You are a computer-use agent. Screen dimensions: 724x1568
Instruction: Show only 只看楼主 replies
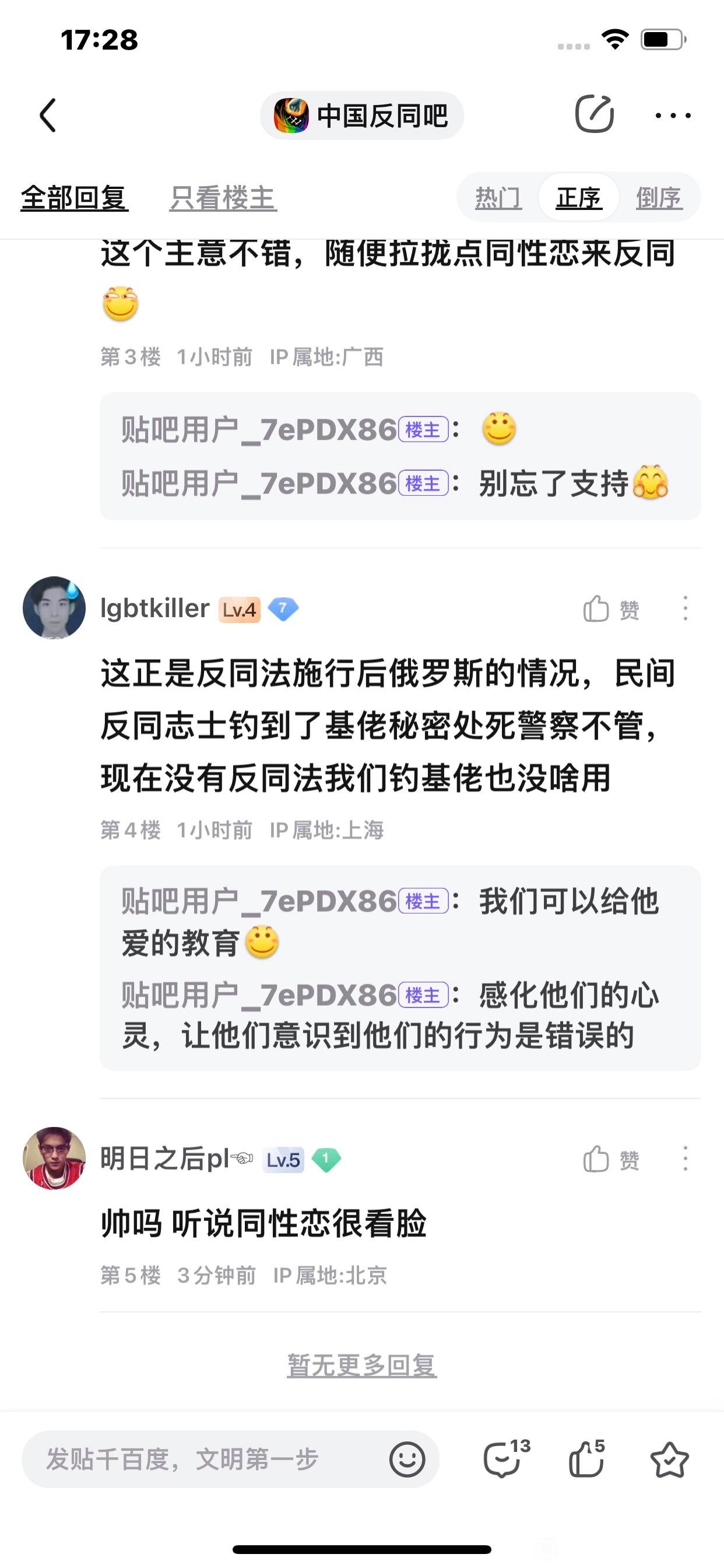tap(223, 198)
